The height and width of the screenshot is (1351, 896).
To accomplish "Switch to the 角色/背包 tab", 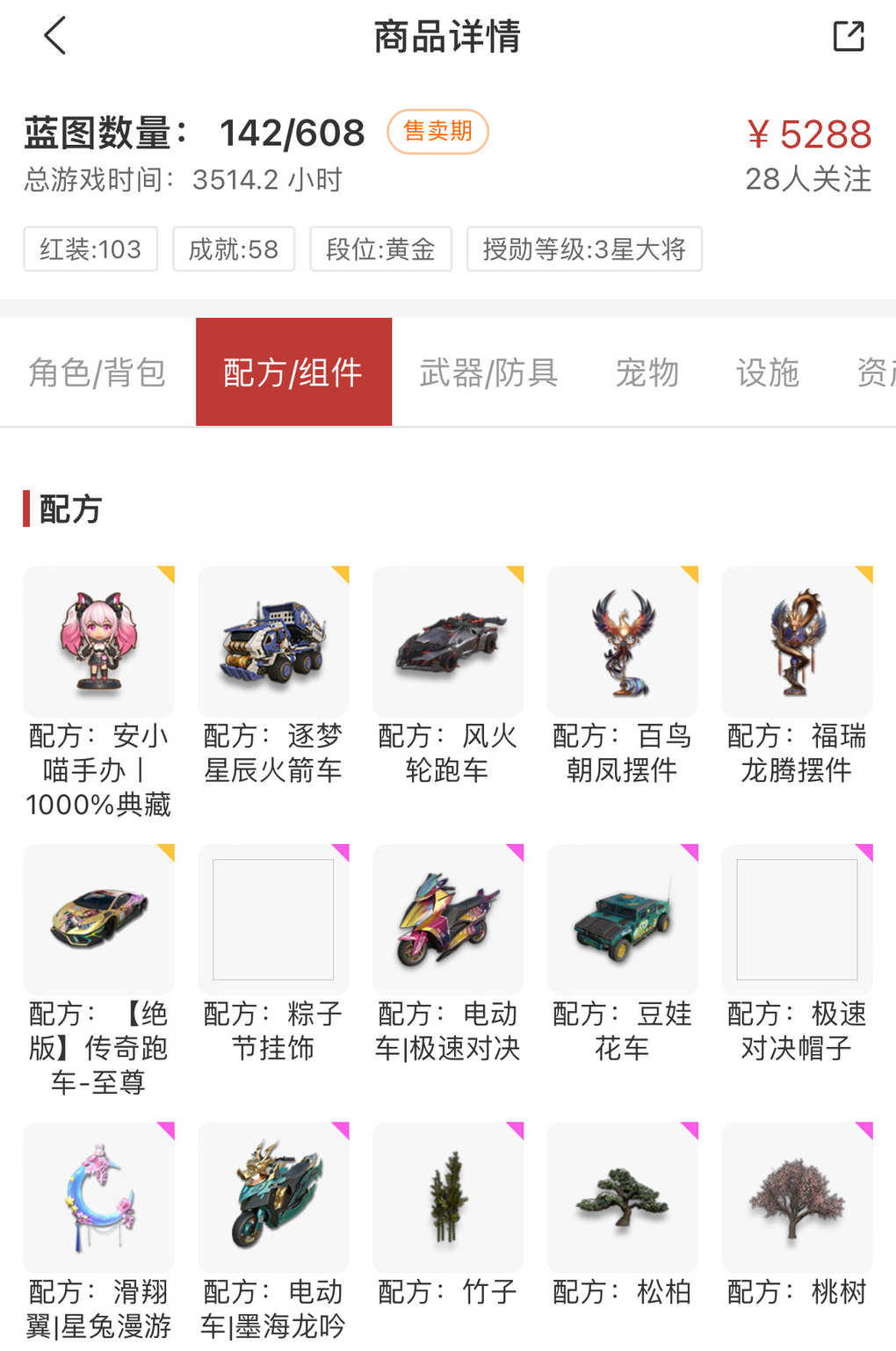I will point(98,372).
